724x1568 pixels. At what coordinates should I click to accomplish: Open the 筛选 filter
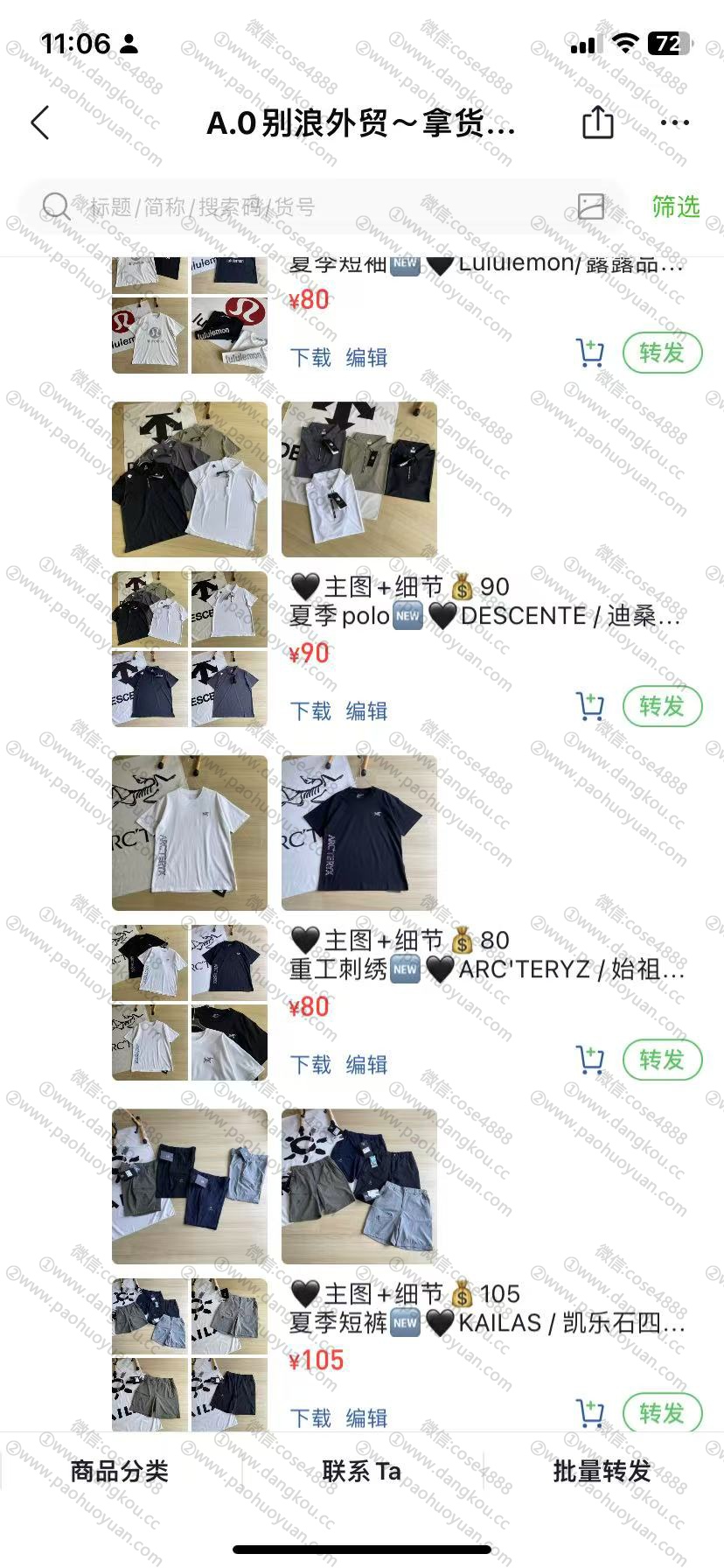pos(676,206)
